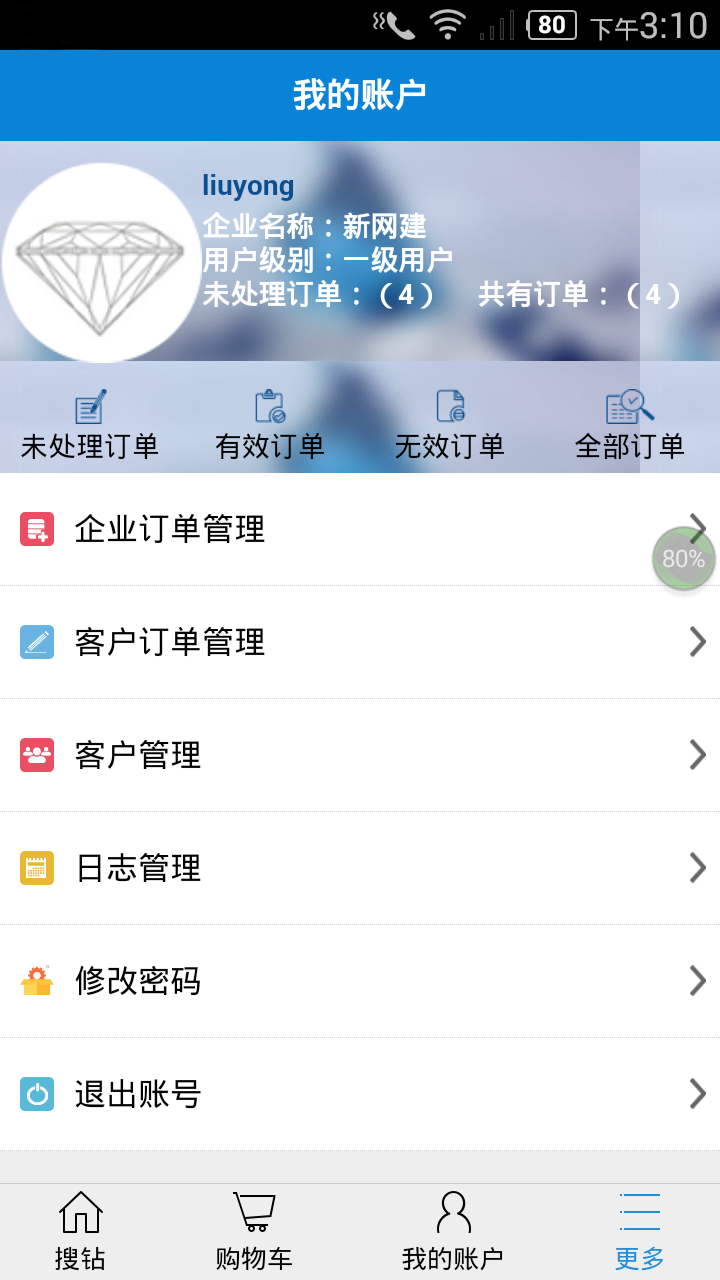
Task: Switch to the 搜钻 tab
Action: [x=81, y=1228]
